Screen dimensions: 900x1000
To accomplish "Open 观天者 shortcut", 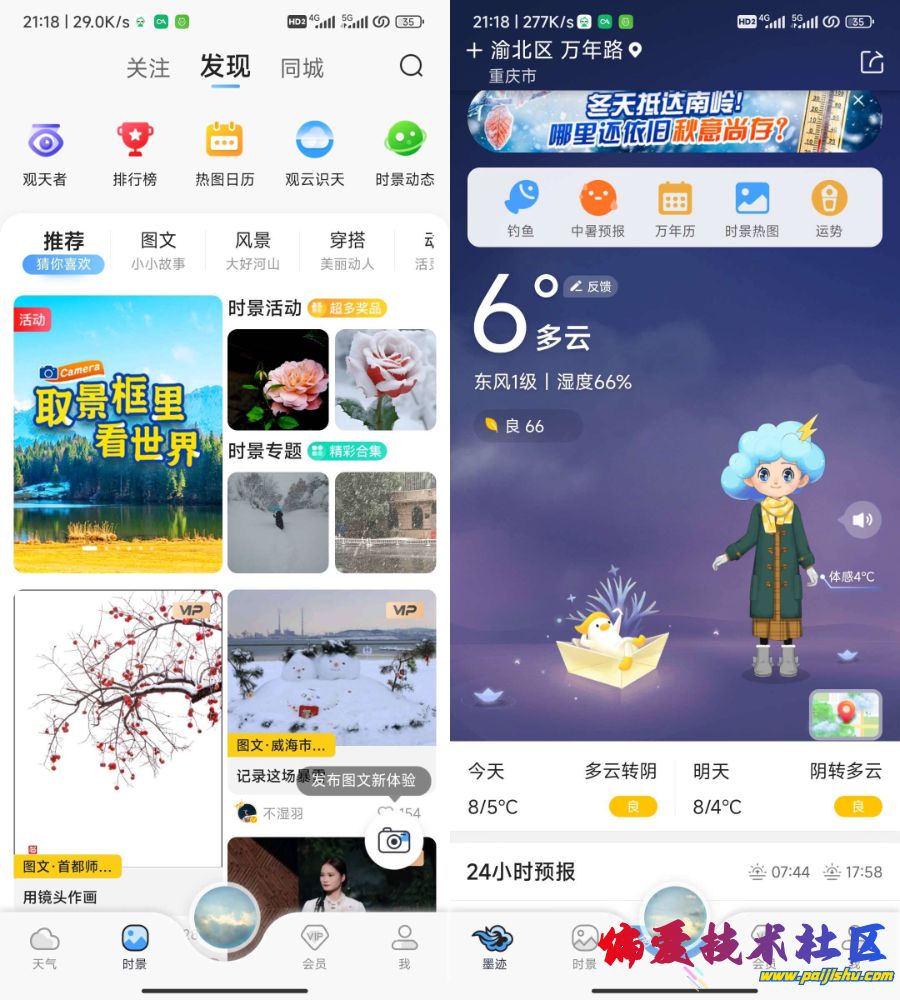I will point(45,153).
